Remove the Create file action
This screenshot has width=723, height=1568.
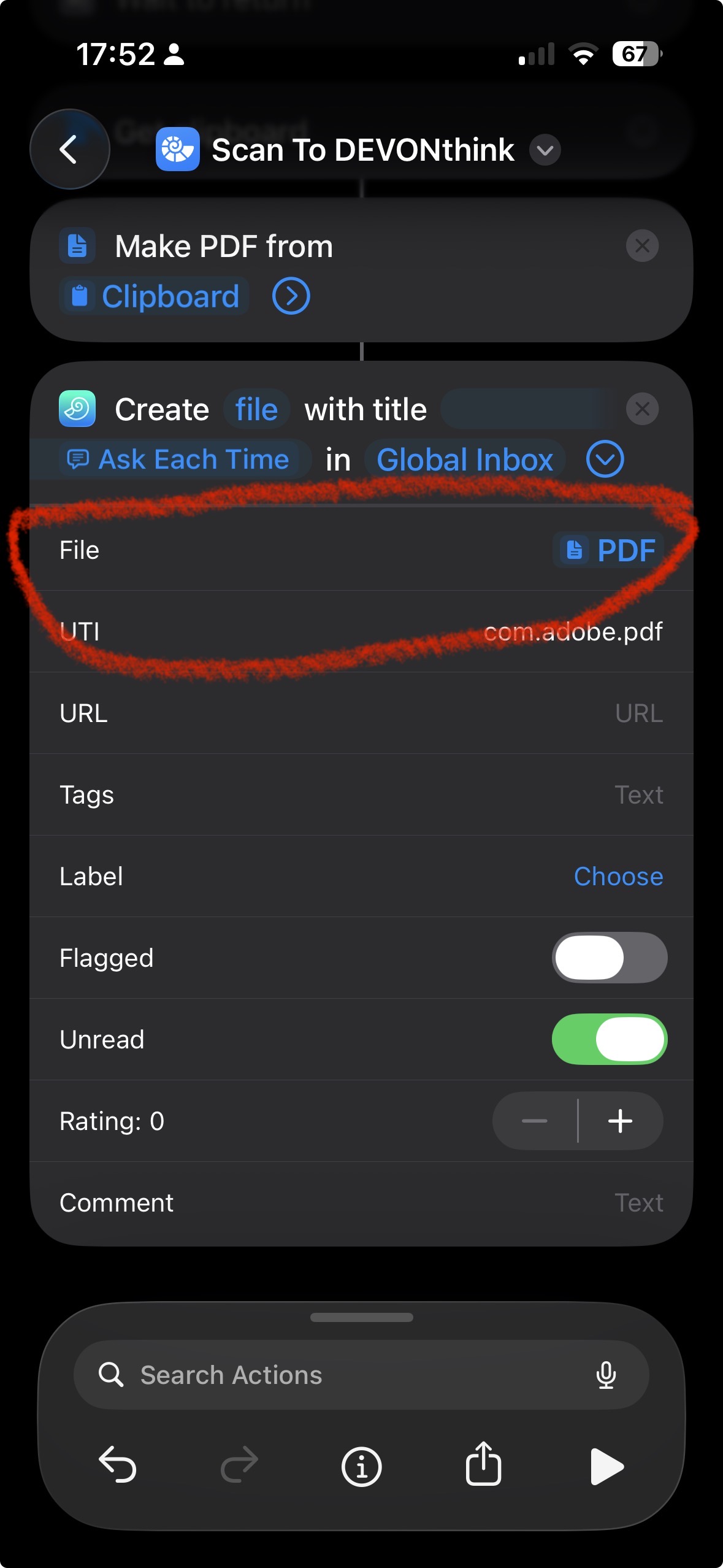click(642, 409)
